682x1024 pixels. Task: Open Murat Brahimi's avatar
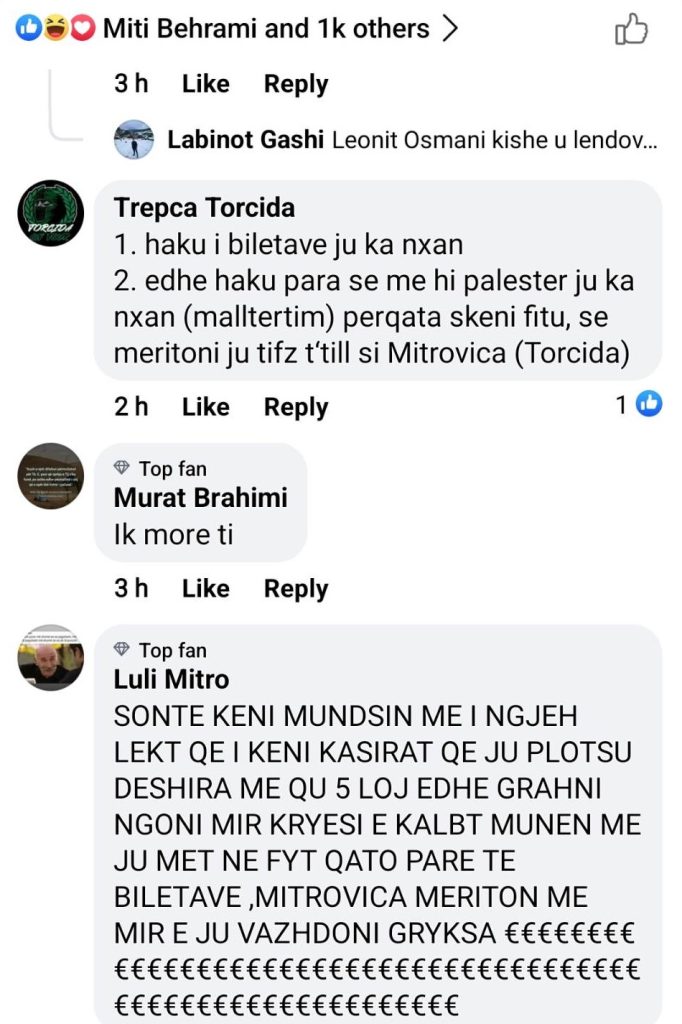(x=51, y=476)
